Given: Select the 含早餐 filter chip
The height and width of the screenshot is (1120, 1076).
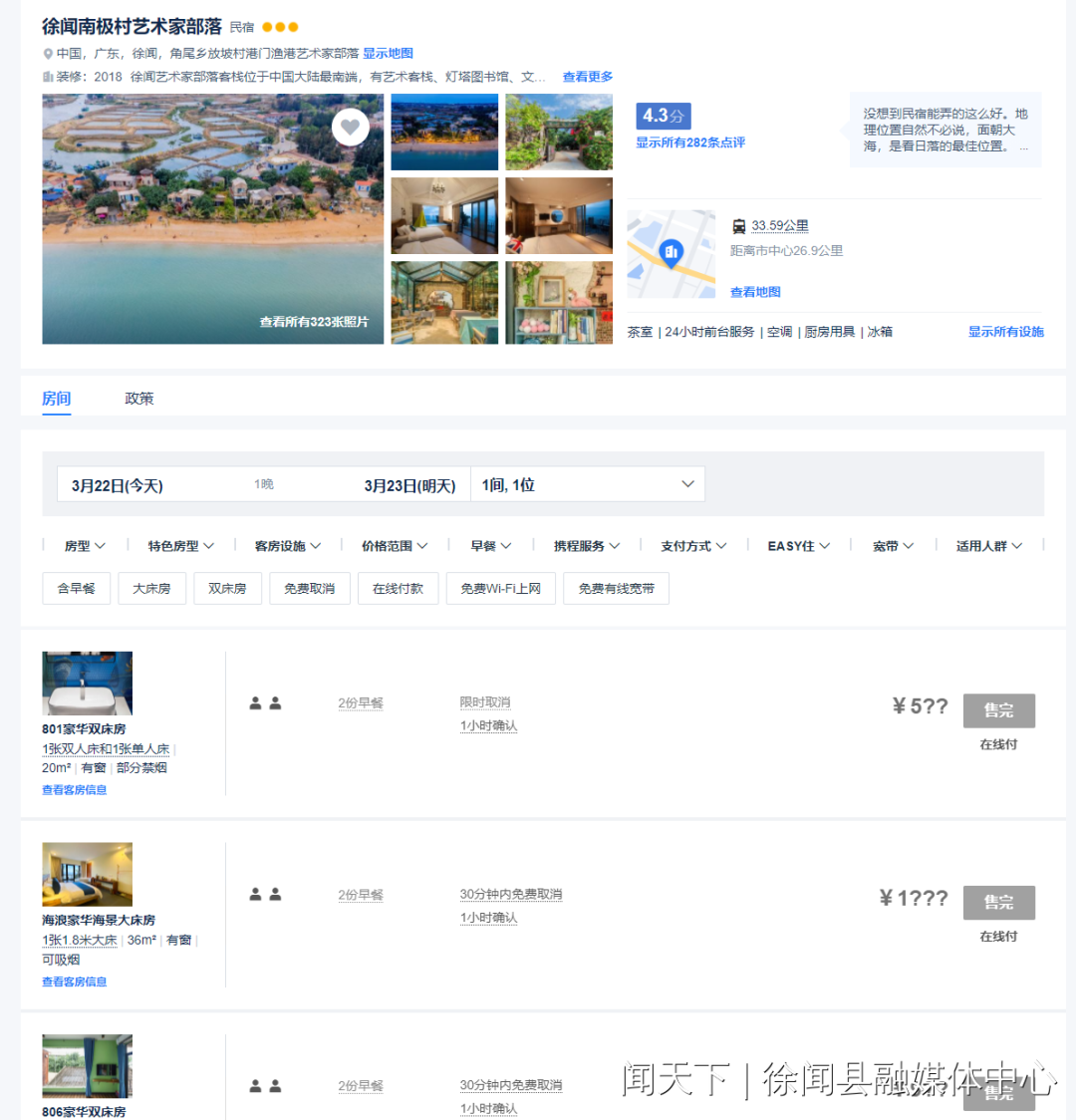Looking at the screenshot, I should 77,589.
